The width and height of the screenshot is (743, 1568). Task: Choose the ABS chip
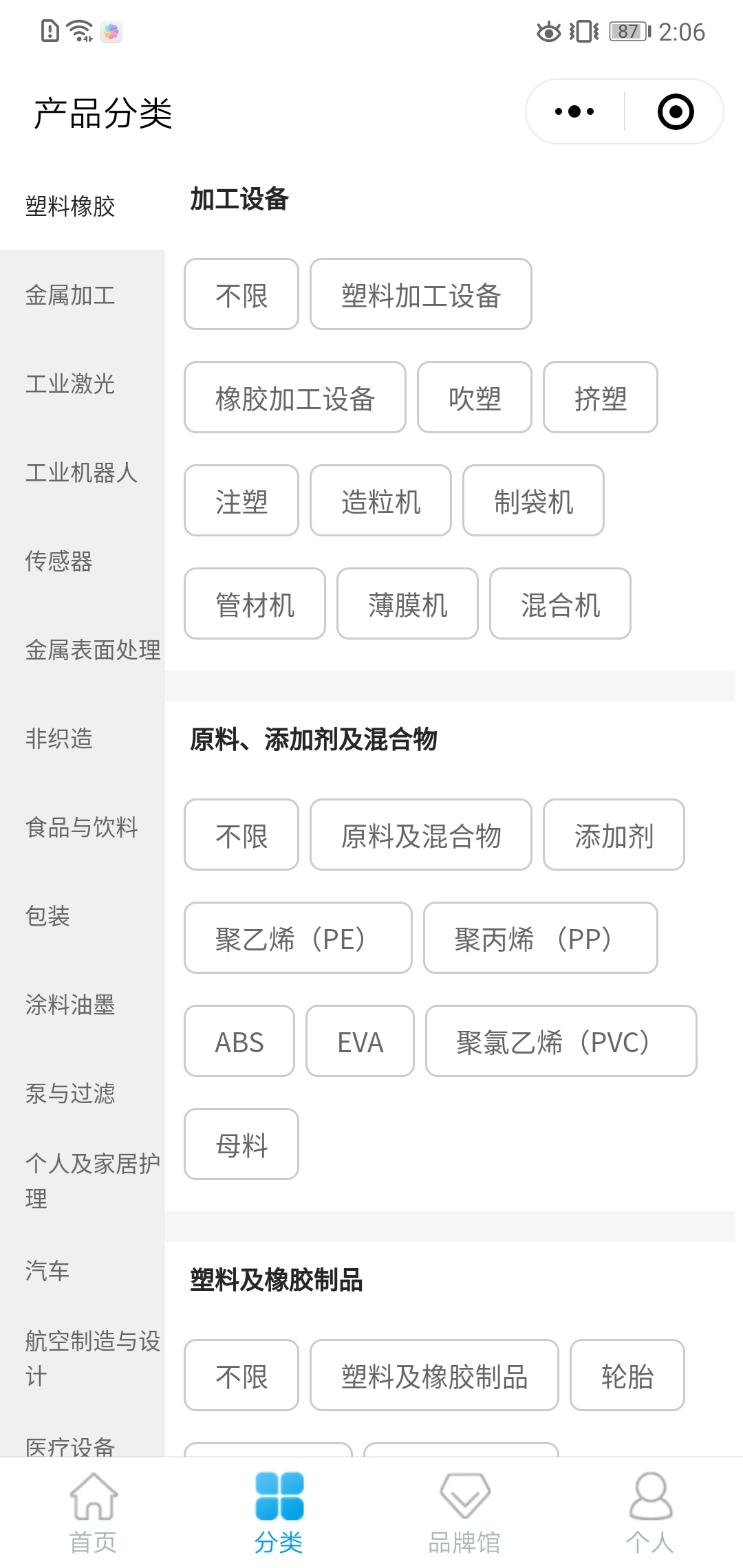(x=239, y=1041)
